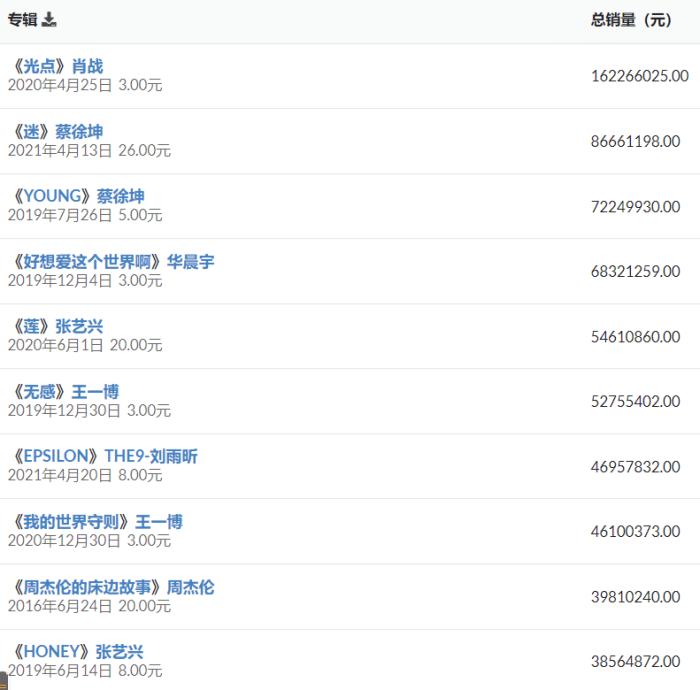The image size is (700, 690).
Task: Tap the download icon beside 专辑
Action: (49, 20)
